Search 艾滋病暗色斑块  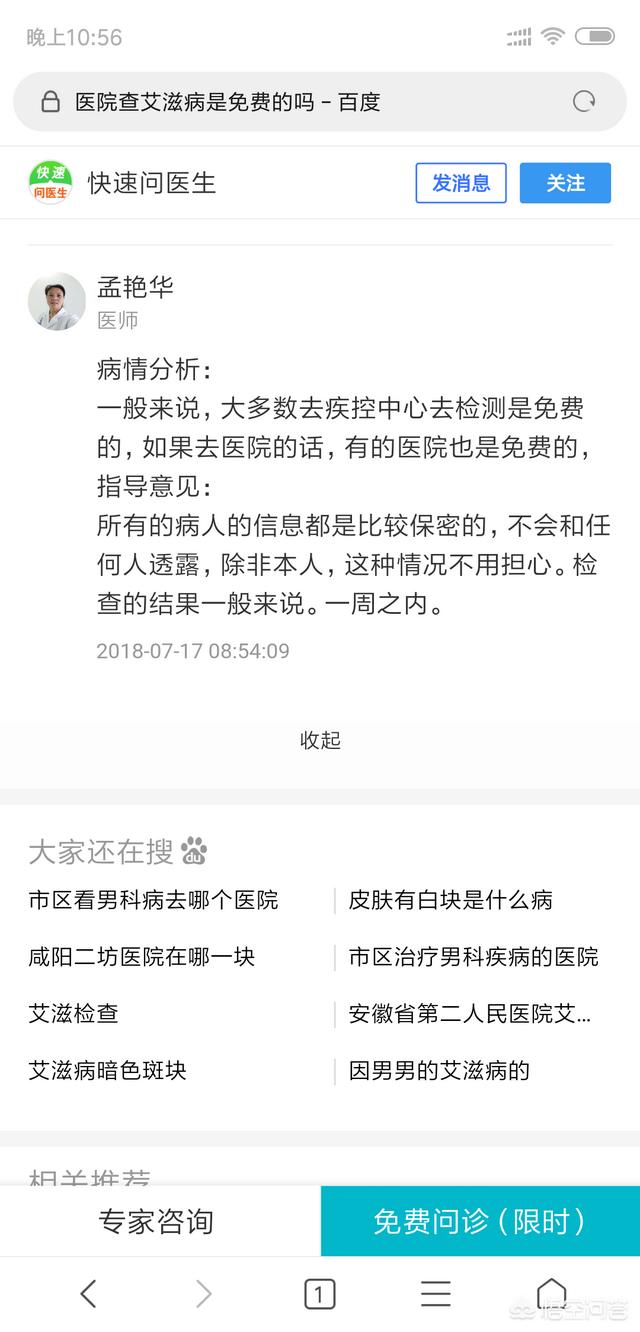(108, 1071)
